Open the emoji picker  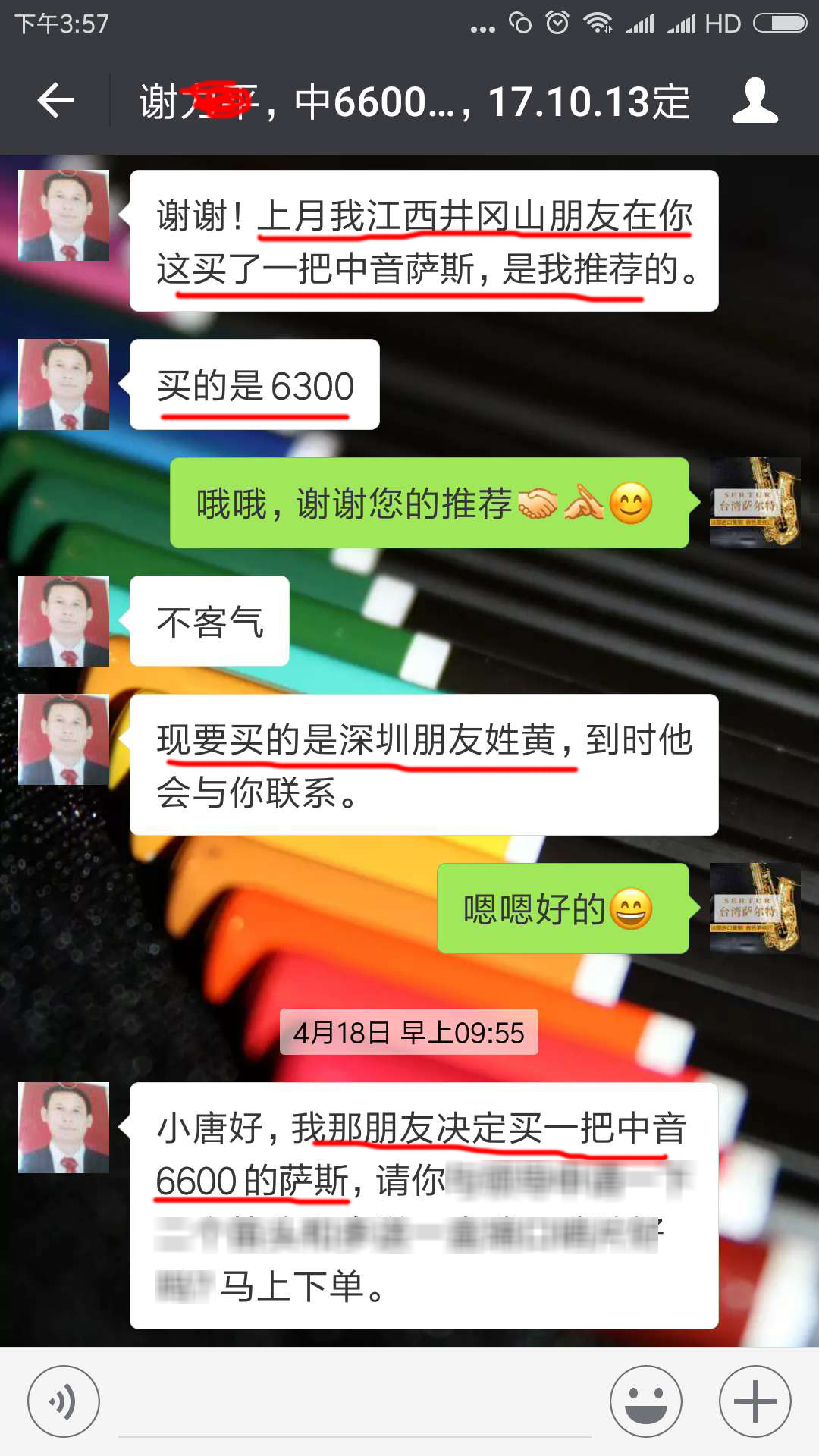point(646,1401)
